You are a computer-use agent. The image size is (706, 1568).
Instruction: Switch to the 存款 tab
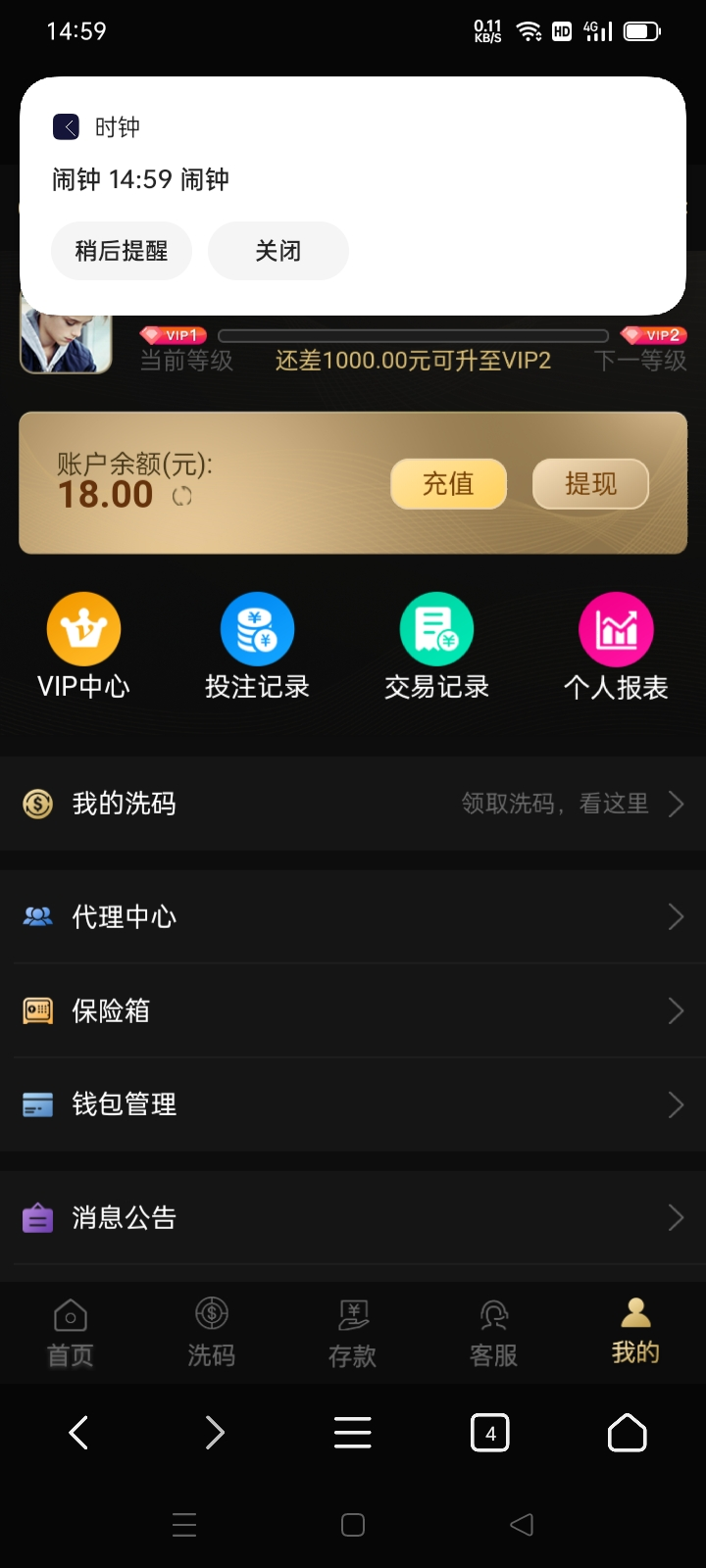pyautogui.click(x=353, y=1333)
